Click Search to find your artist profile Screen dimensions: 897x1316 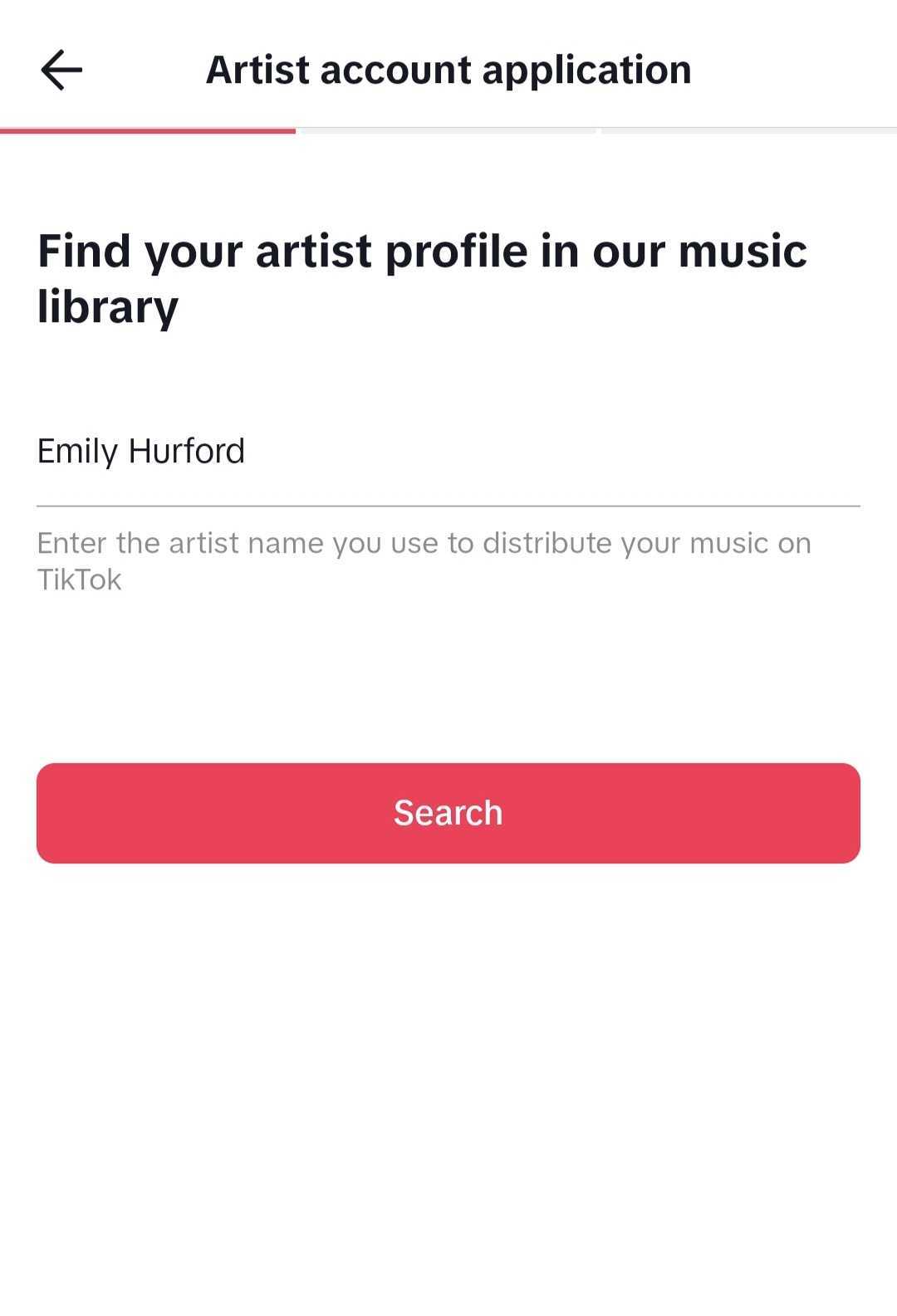[448, 812]
